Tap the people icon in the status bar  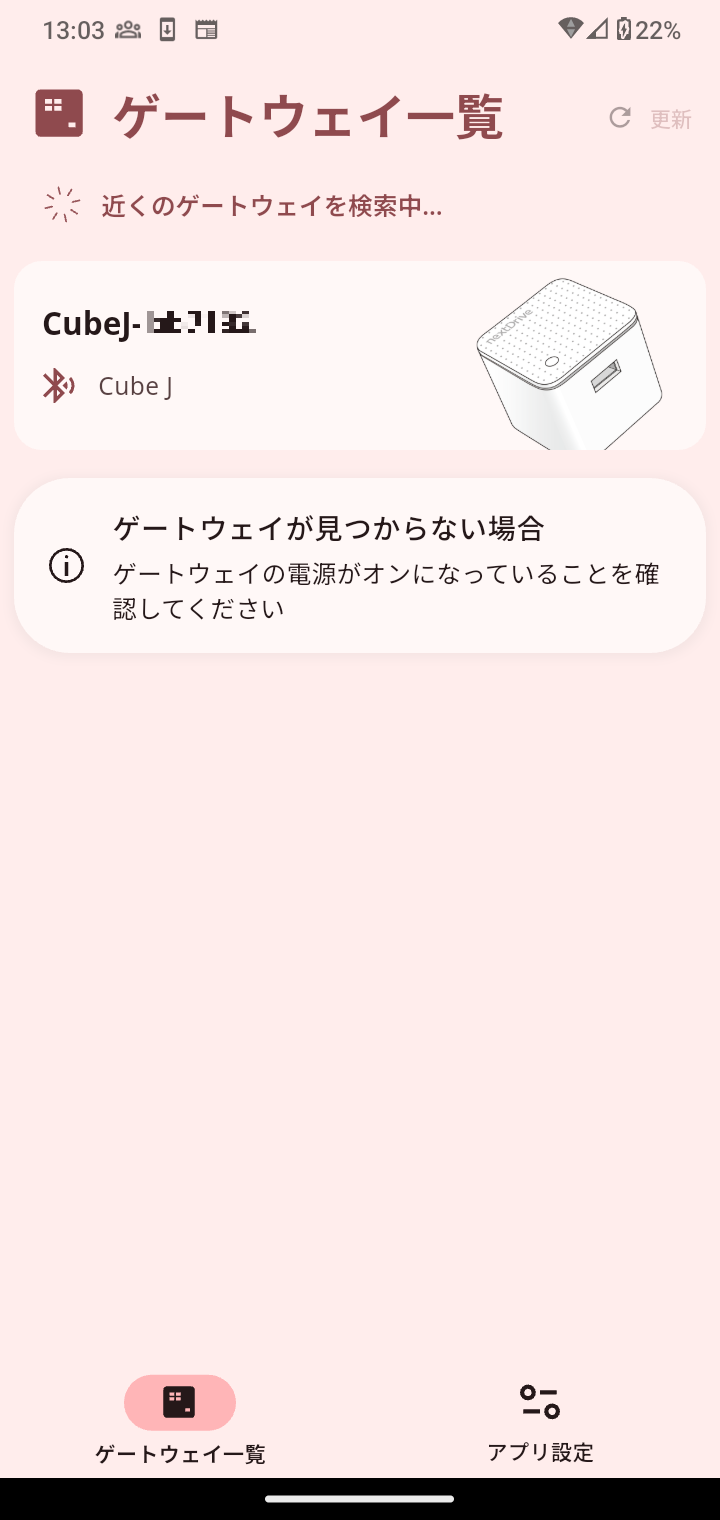tap(126, 30)
